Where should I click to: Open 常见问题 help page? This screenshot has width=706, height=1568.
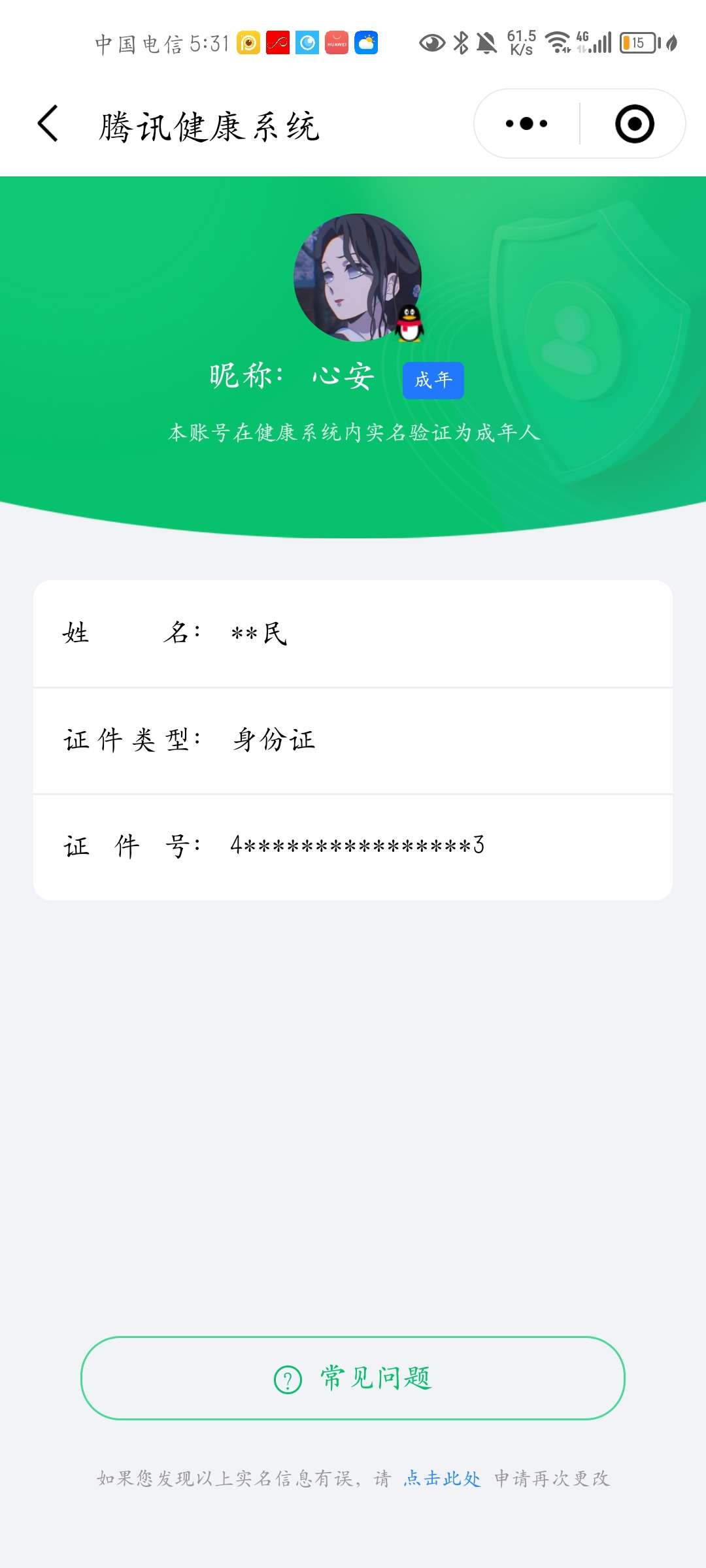point(353,1379)
